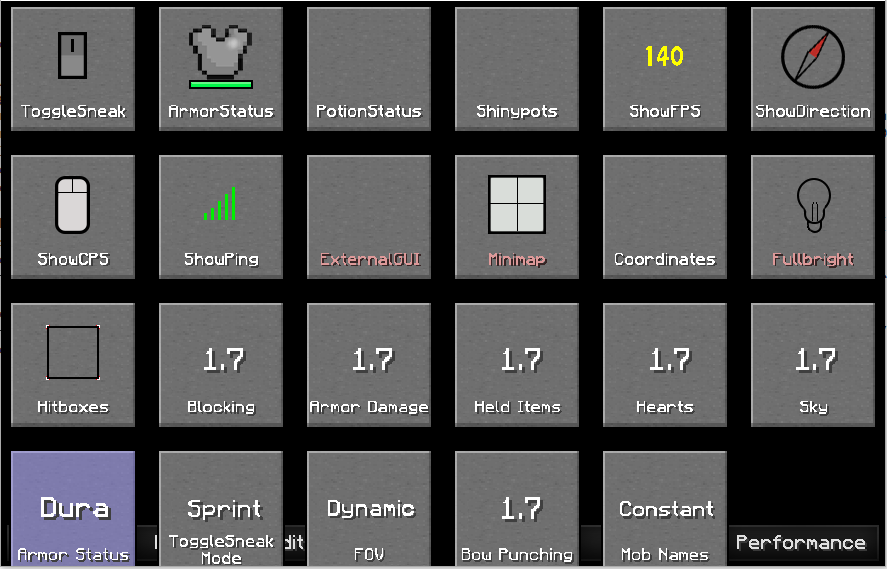The image size is (887, 569).
Task: Enable the Minimap tile
Action: click(517, 216)
